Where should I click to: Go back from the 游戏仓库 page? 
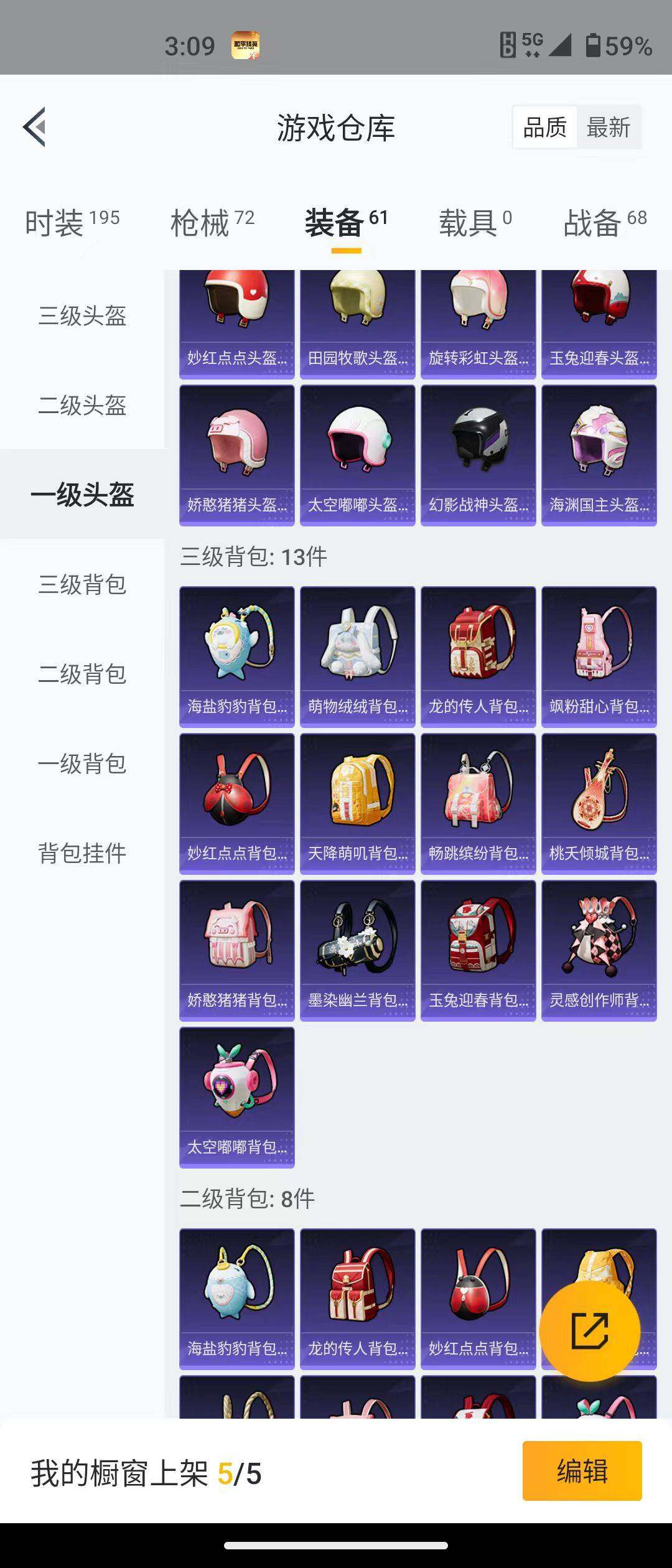[35, 127]
